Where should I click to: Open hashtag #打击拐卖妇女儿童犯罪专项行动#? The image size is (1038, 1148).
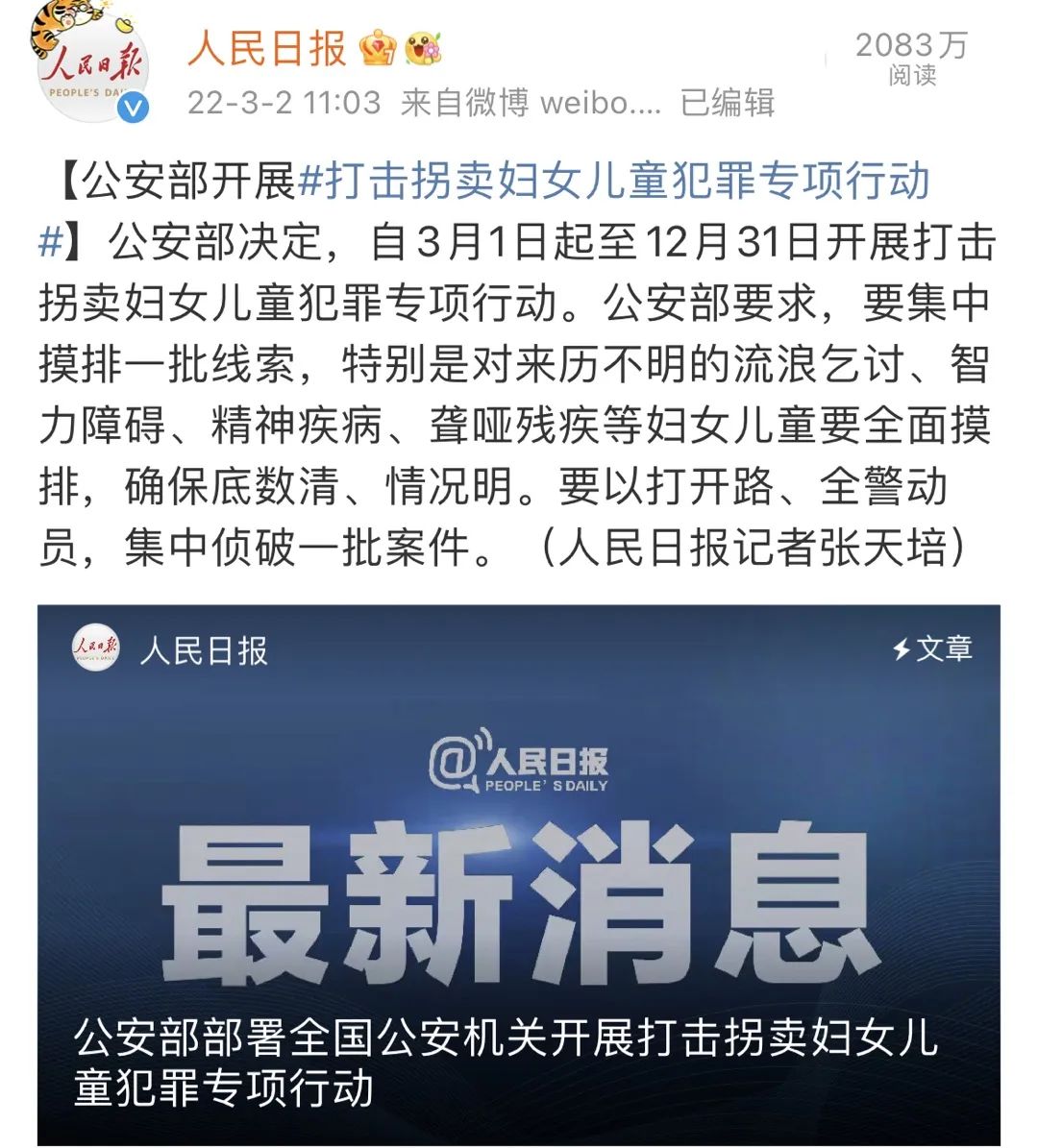pos(615,182)
